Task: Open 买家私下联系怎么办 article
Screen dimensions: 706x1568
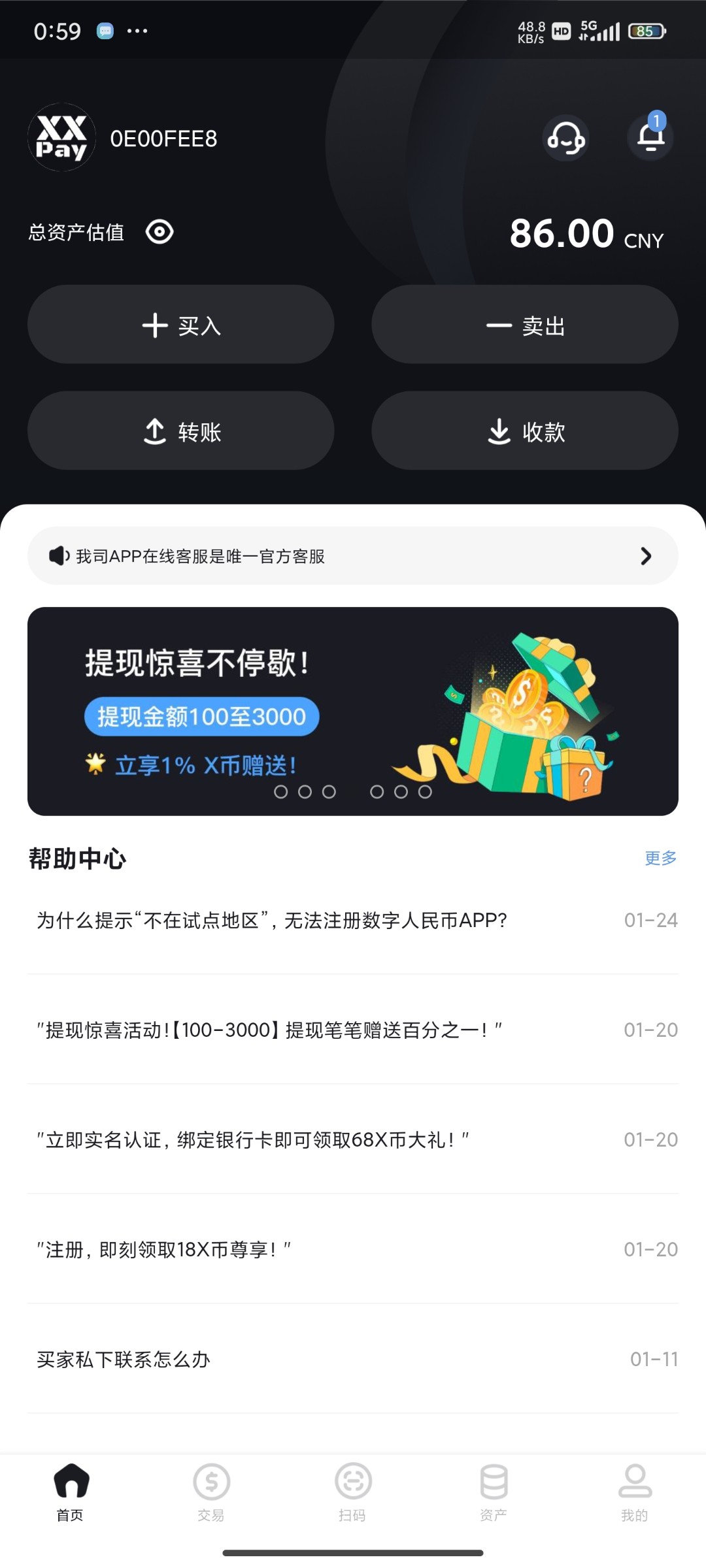Action: [x=124, y=1360]
